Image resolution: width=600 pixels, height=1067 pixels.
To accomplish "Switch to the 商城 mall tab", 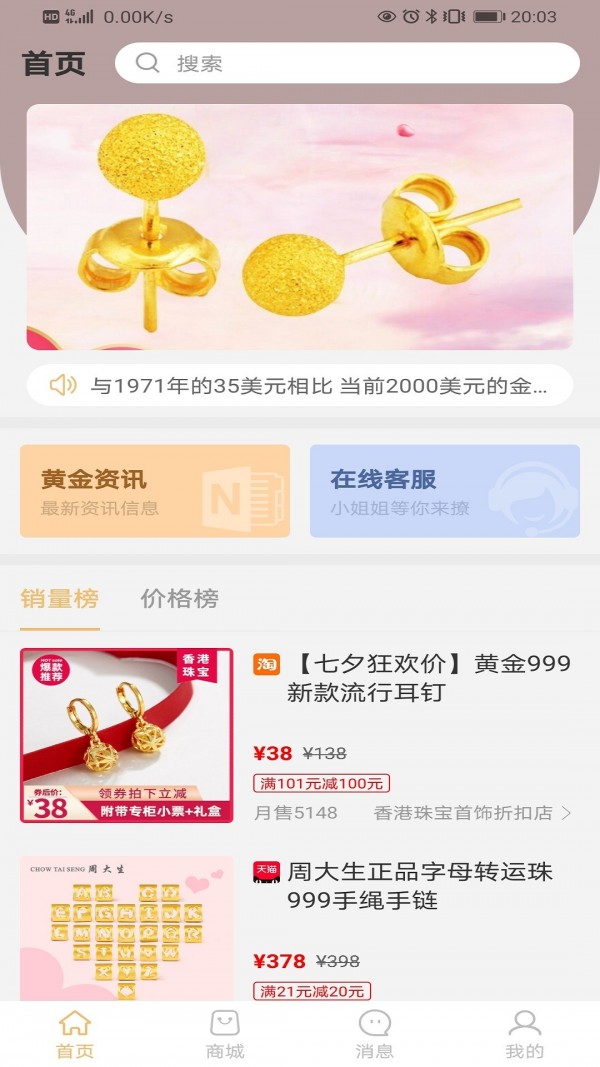I will click(x=225, y=1034).
